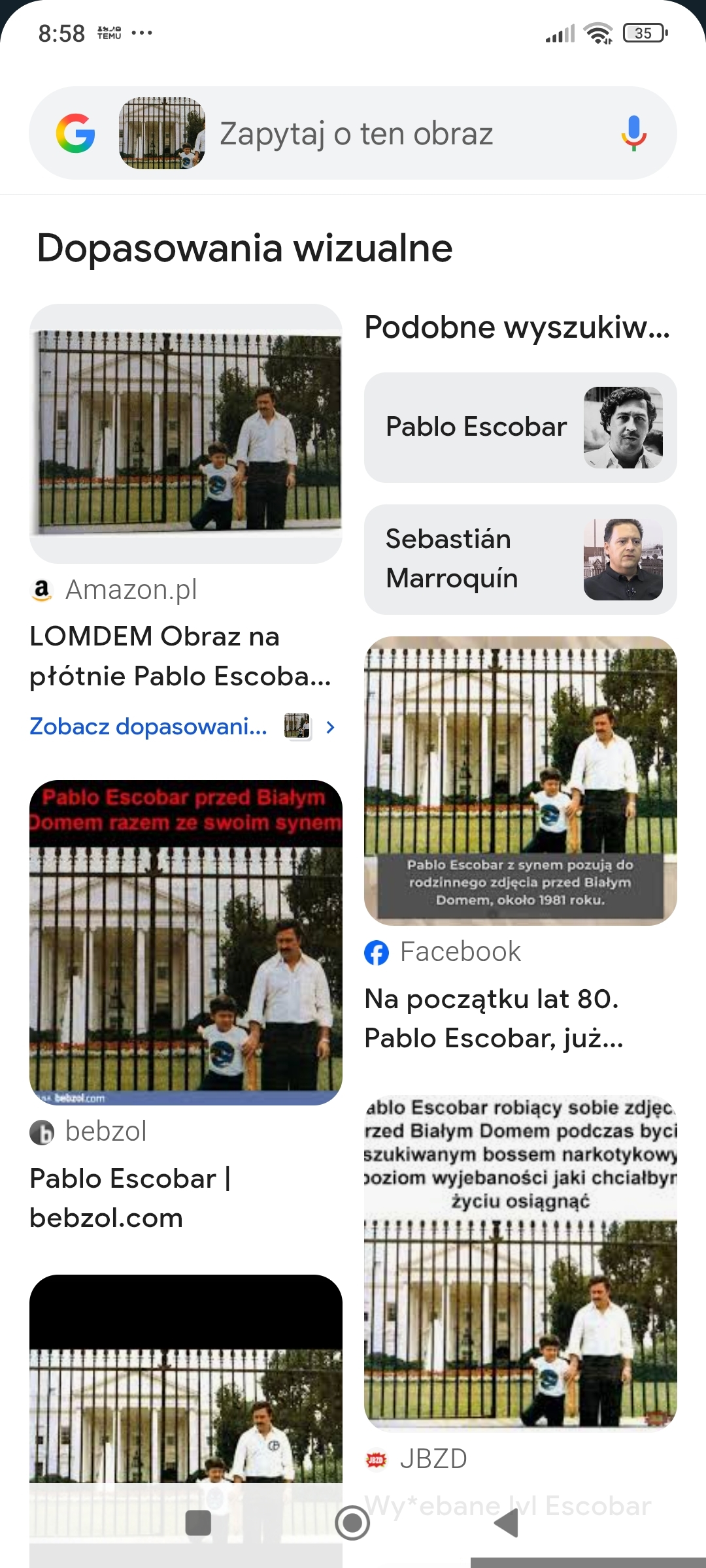Select the Sebastián Marroquín related search chip
Screen dimensions: 706x1568
tap(520, 559)
